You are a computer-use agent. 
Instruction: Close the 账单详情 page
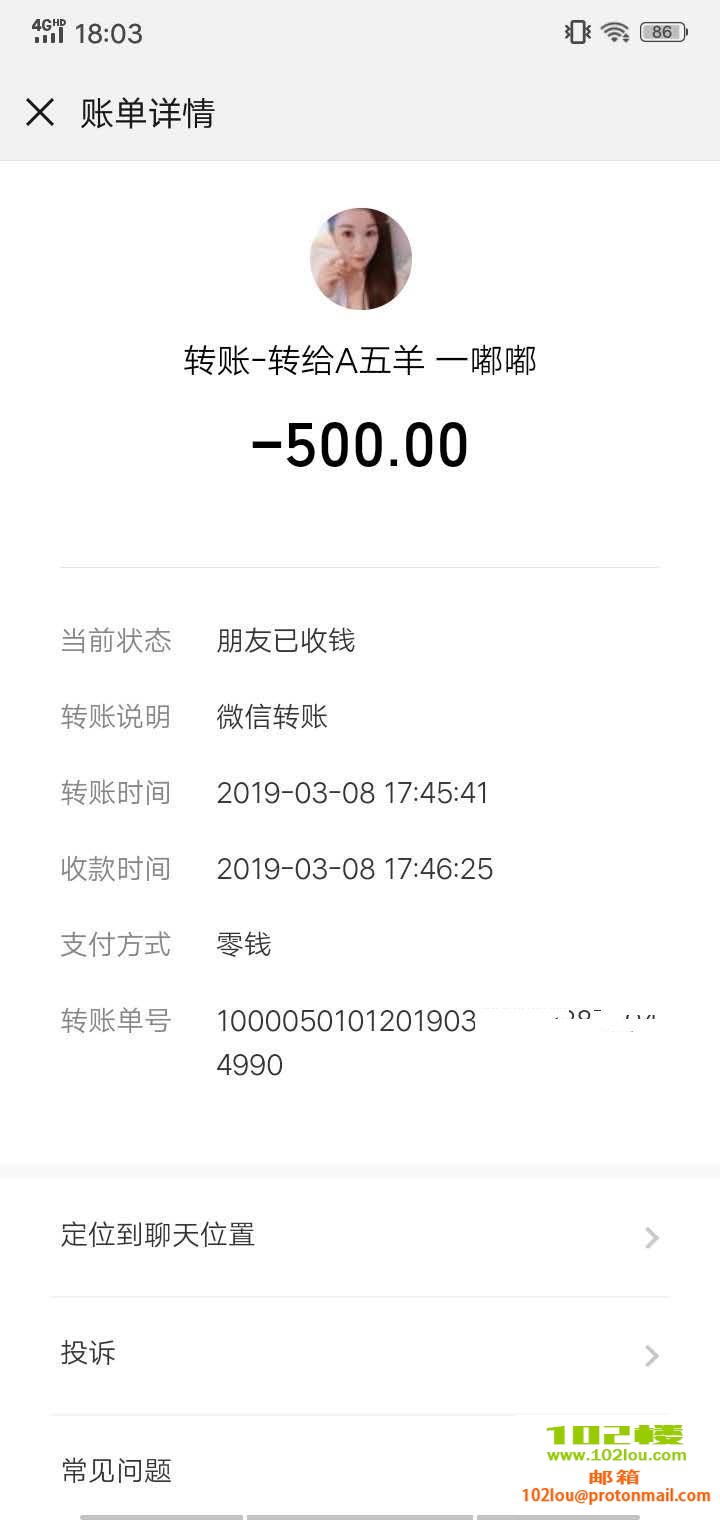[40, 112]
